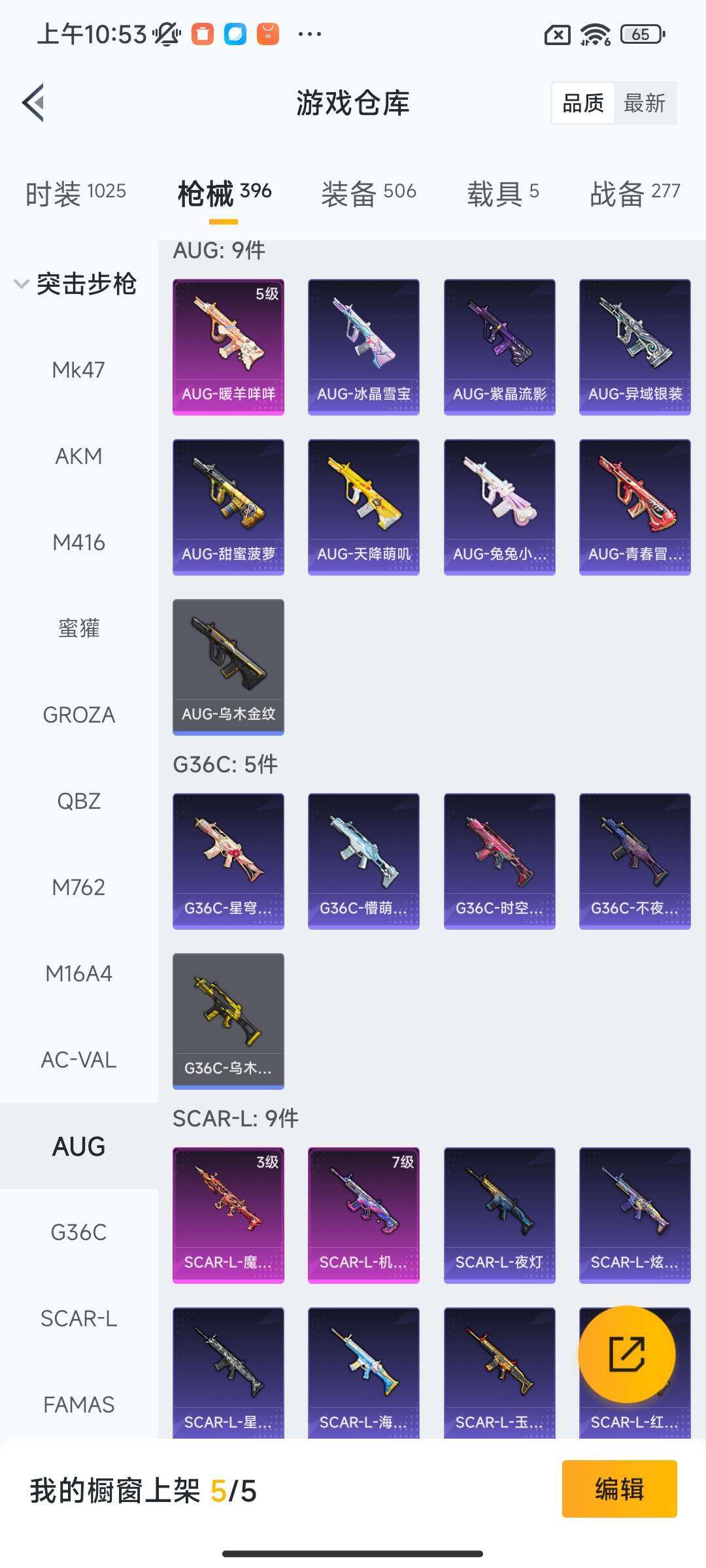Open the SCAR-L-夜灯 skin
This screenshot has width=706, height=1568.
[x=499, y=1215]
